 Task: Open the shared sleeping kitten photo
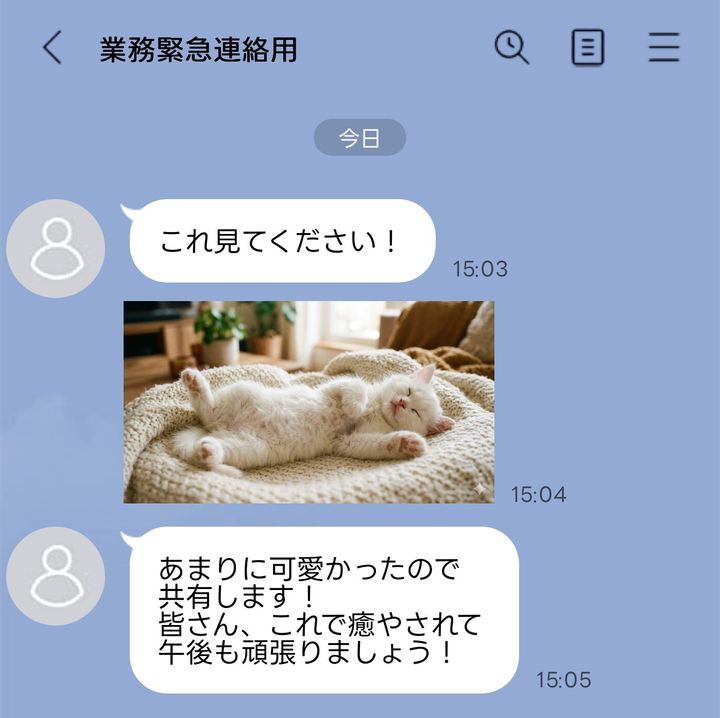[x=308, y=401]
